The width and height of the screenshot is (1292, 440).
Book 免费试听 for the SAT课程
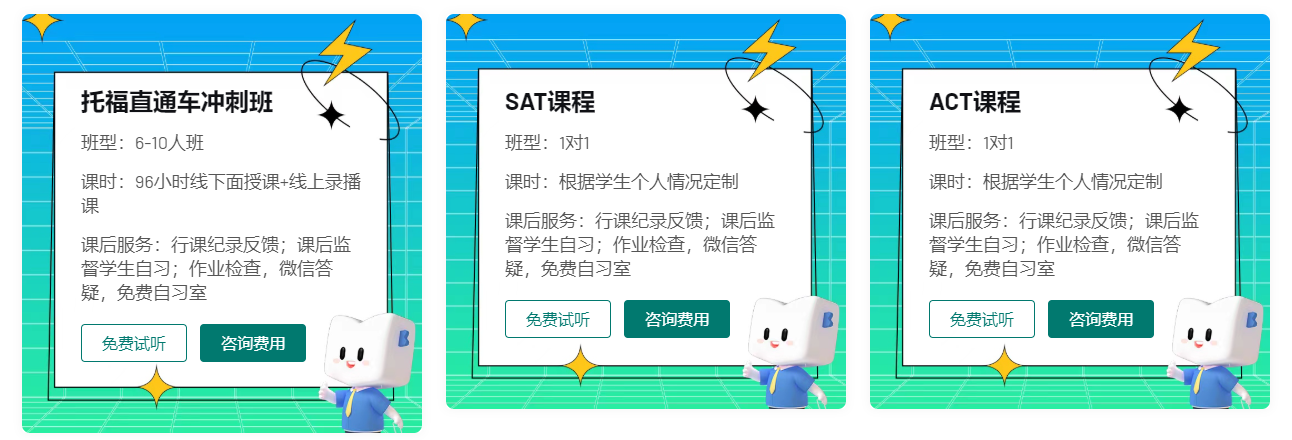pos(557,320)
